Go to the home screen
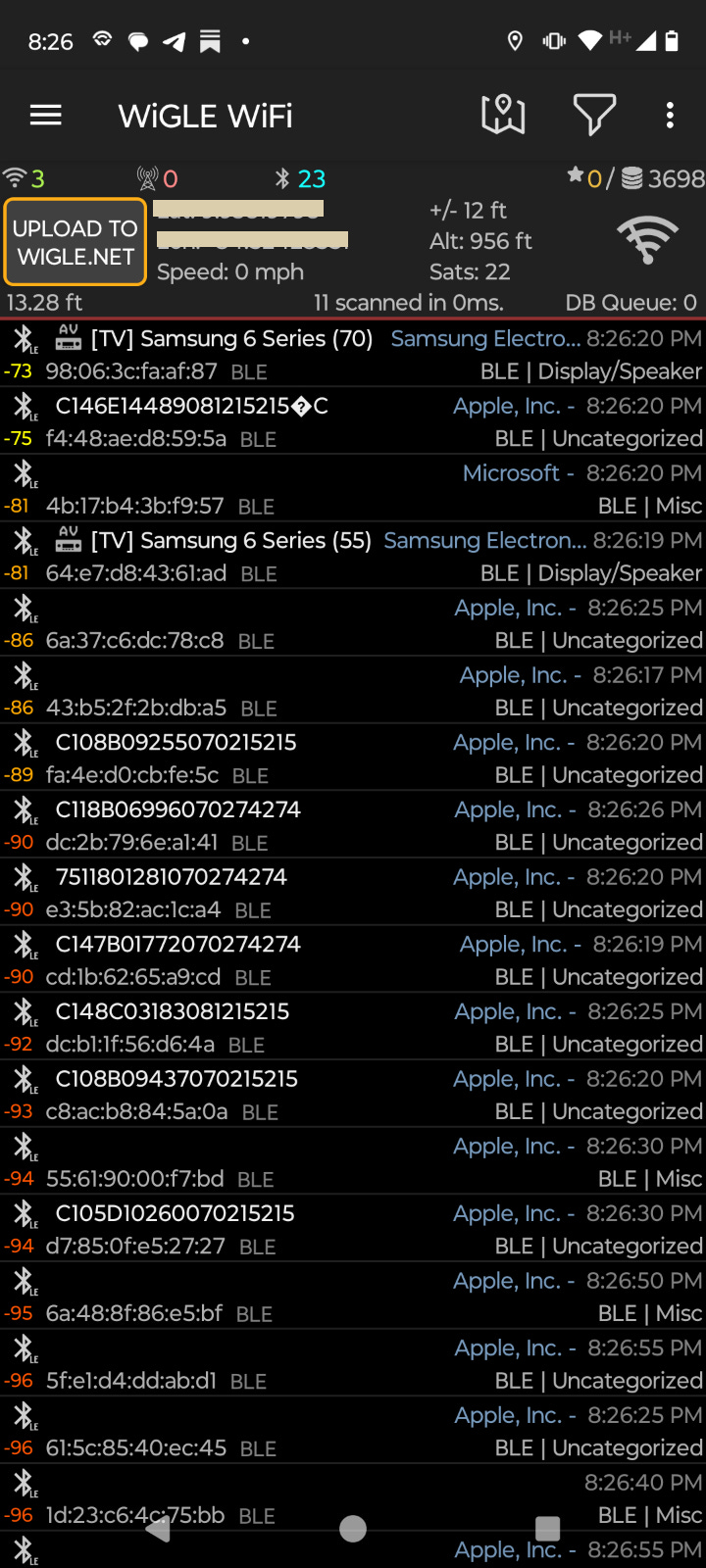This screenshot has height=1568, width=706. (x=353, y=1529)
